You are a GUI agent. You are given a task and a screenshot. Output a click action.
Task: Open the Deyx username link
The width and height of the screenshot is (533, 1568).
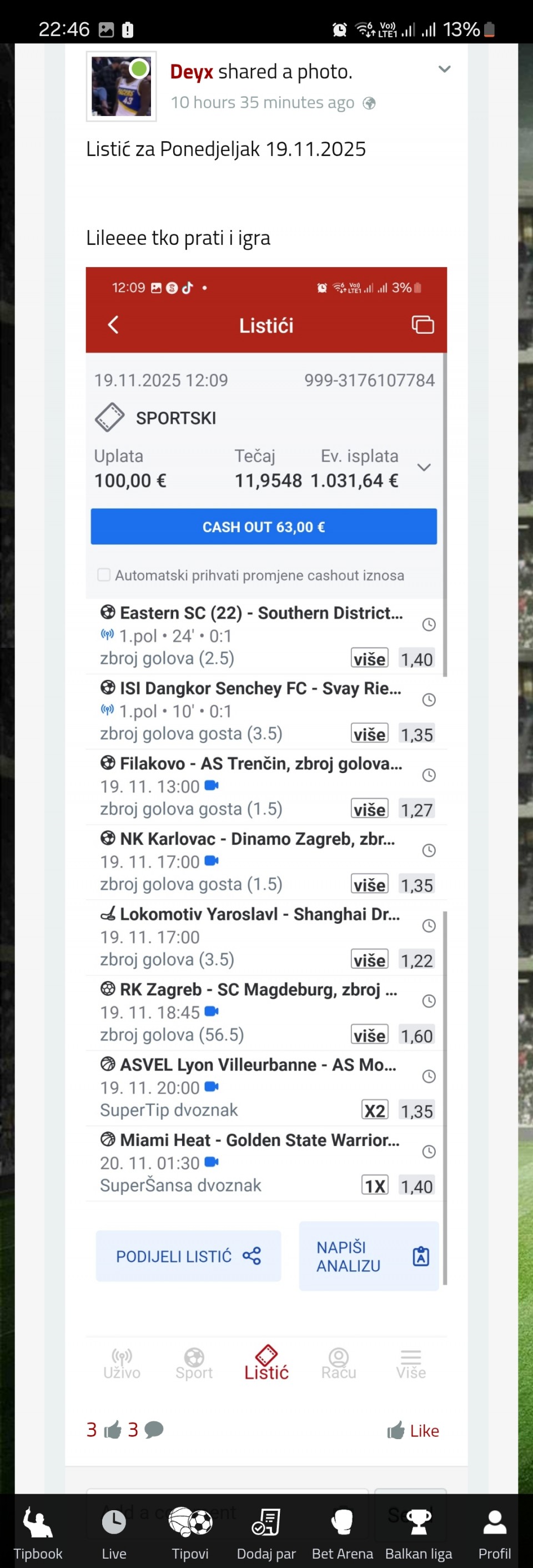point(191,72)
